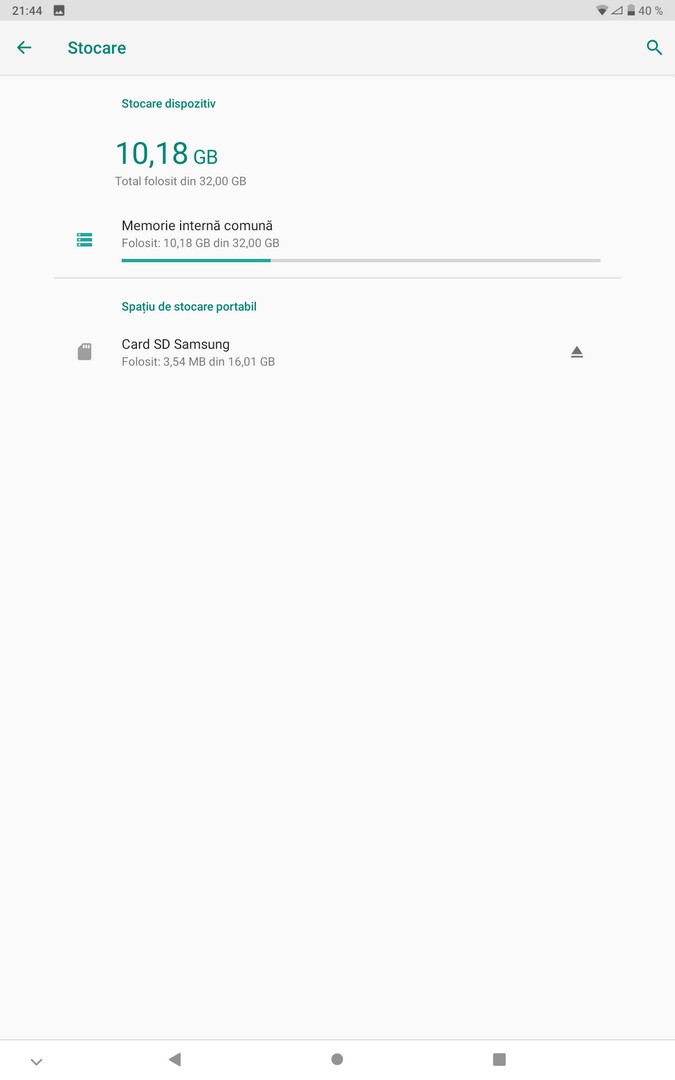Go back from the Stocare screen
Screen dimensions: 675x1080
24,48
